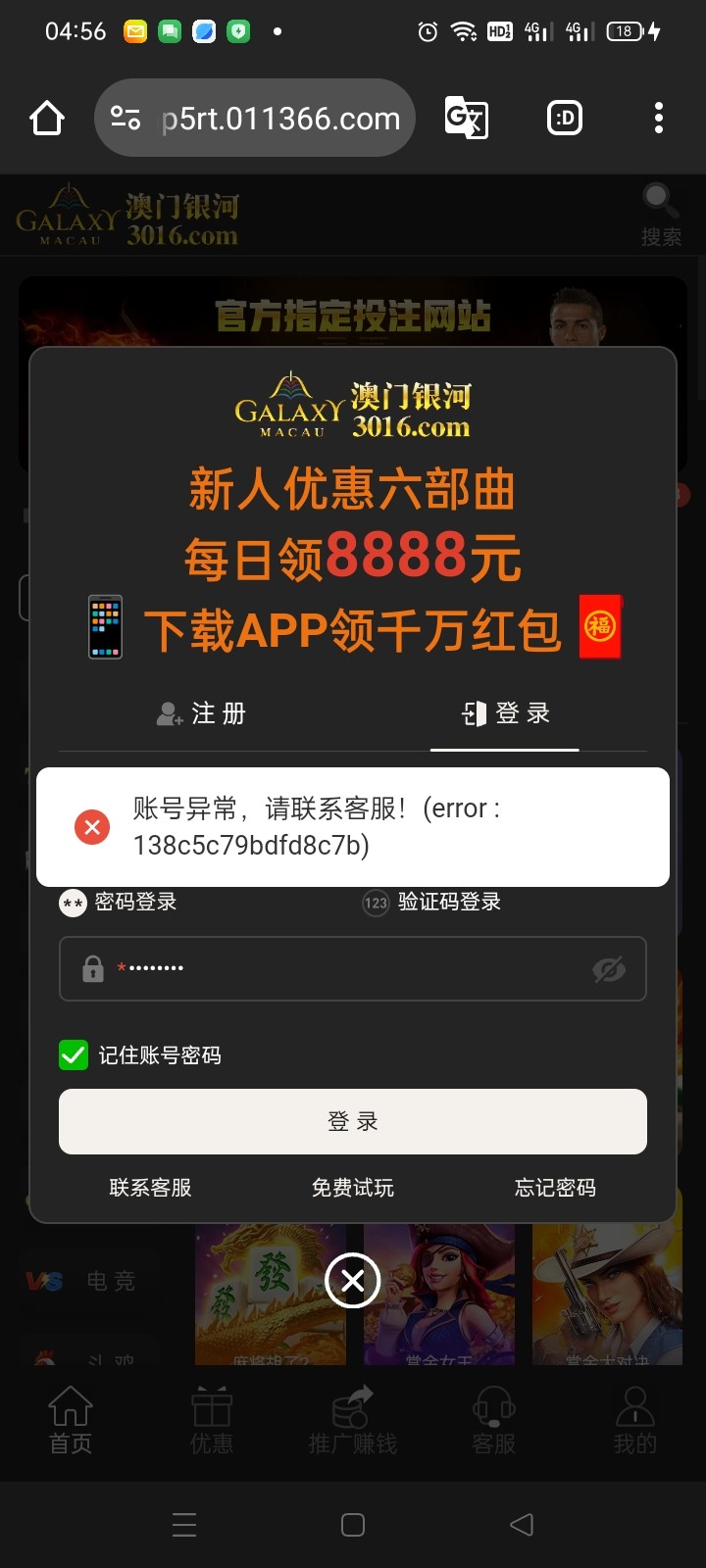Select 密码登录 option
706x1568 pixels.
[x=120, y=902]
